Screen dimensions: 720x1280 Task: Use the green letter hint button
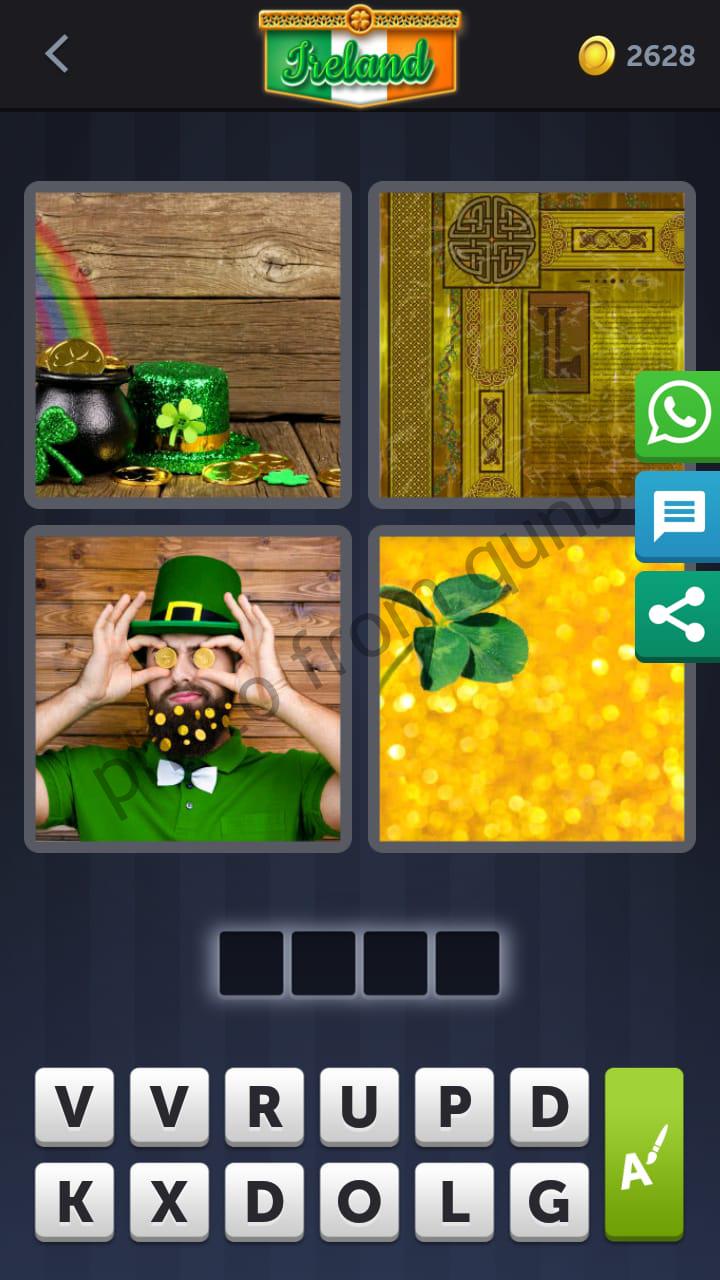click(644, 1153)
